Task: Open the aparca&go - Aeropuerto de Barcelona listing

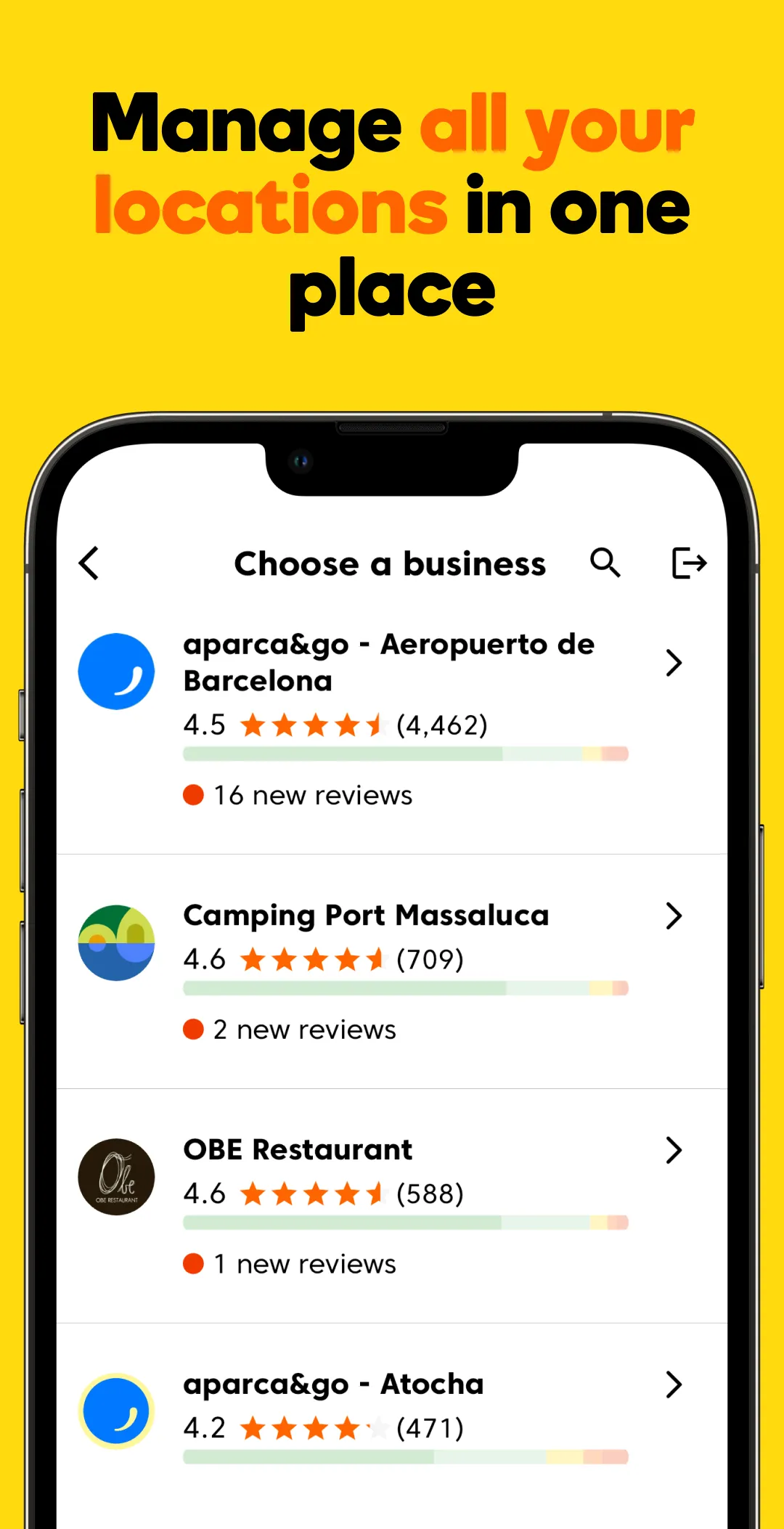Action: (388, 662)
